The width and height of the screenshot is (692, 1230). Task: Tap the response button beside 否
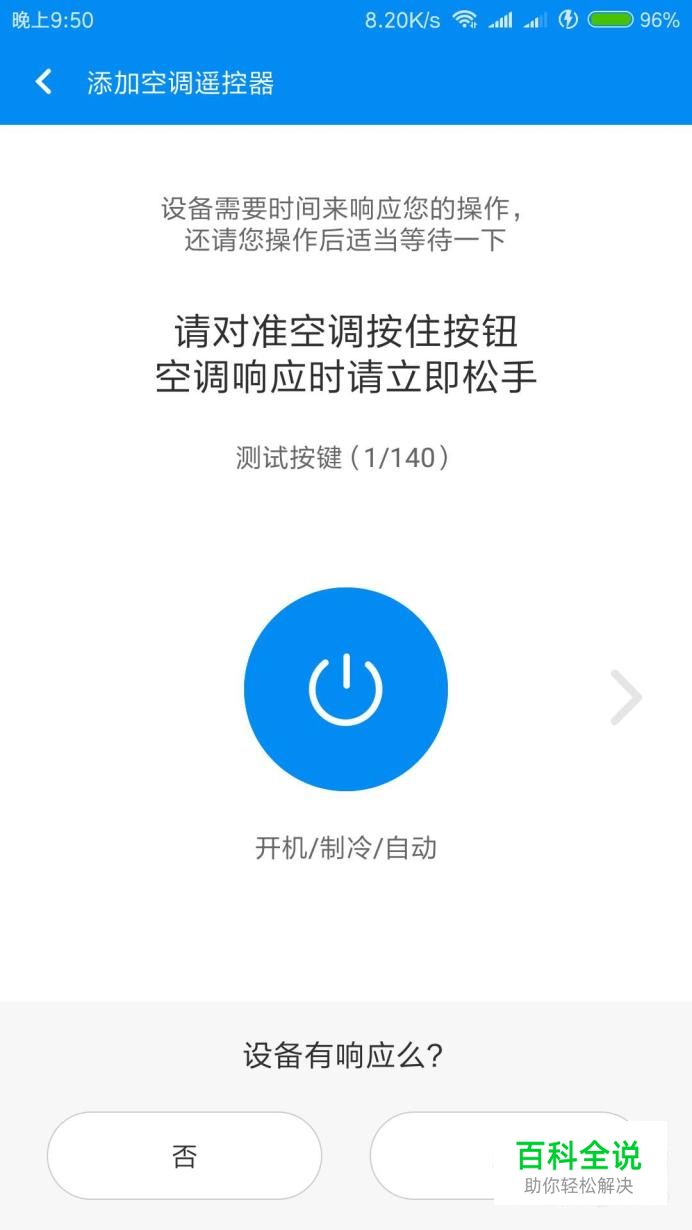(505, 1156)
